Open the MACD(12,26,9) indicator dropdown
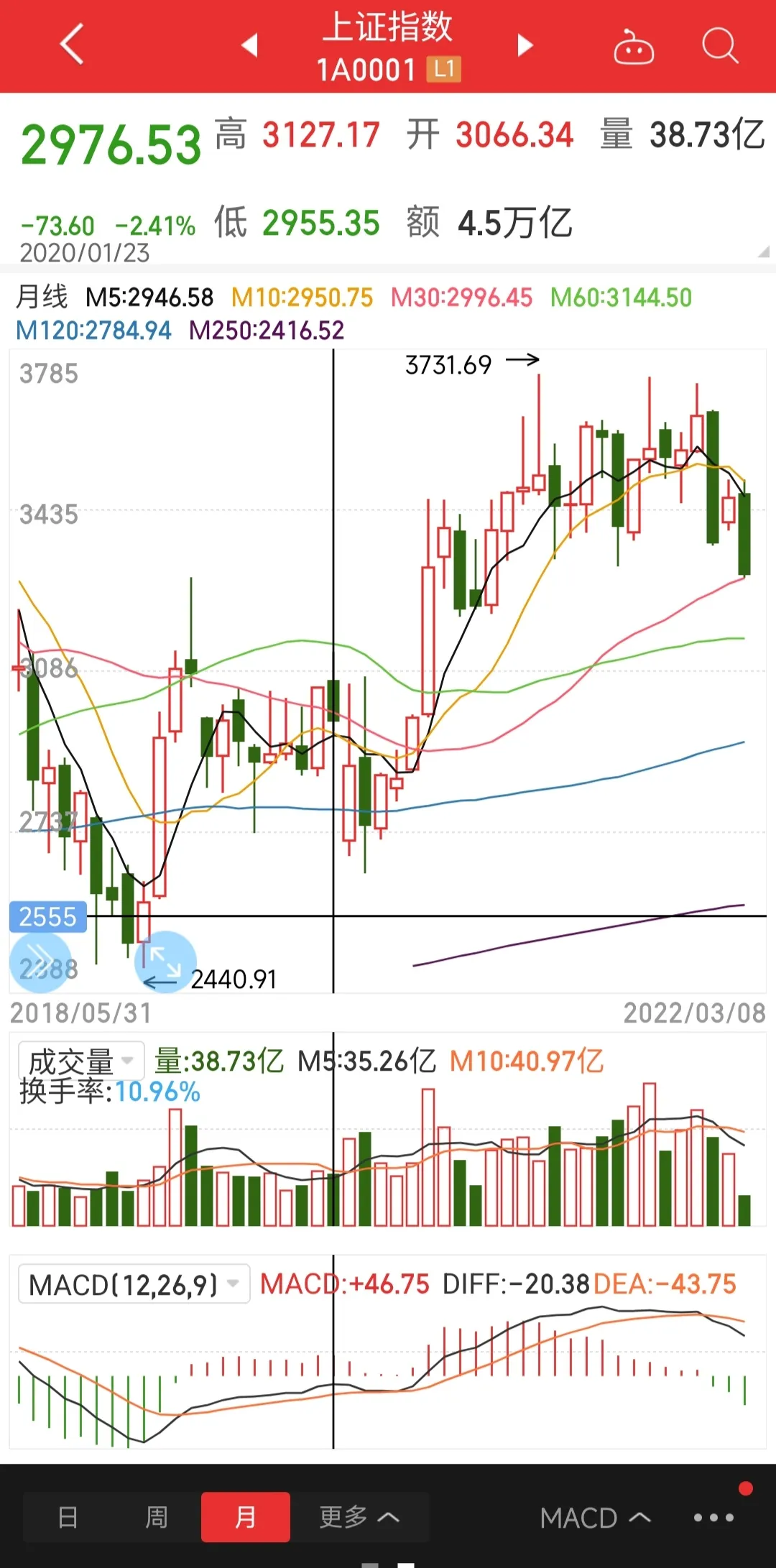This screenshot has width=776, height=1568. coord(134,1284)
